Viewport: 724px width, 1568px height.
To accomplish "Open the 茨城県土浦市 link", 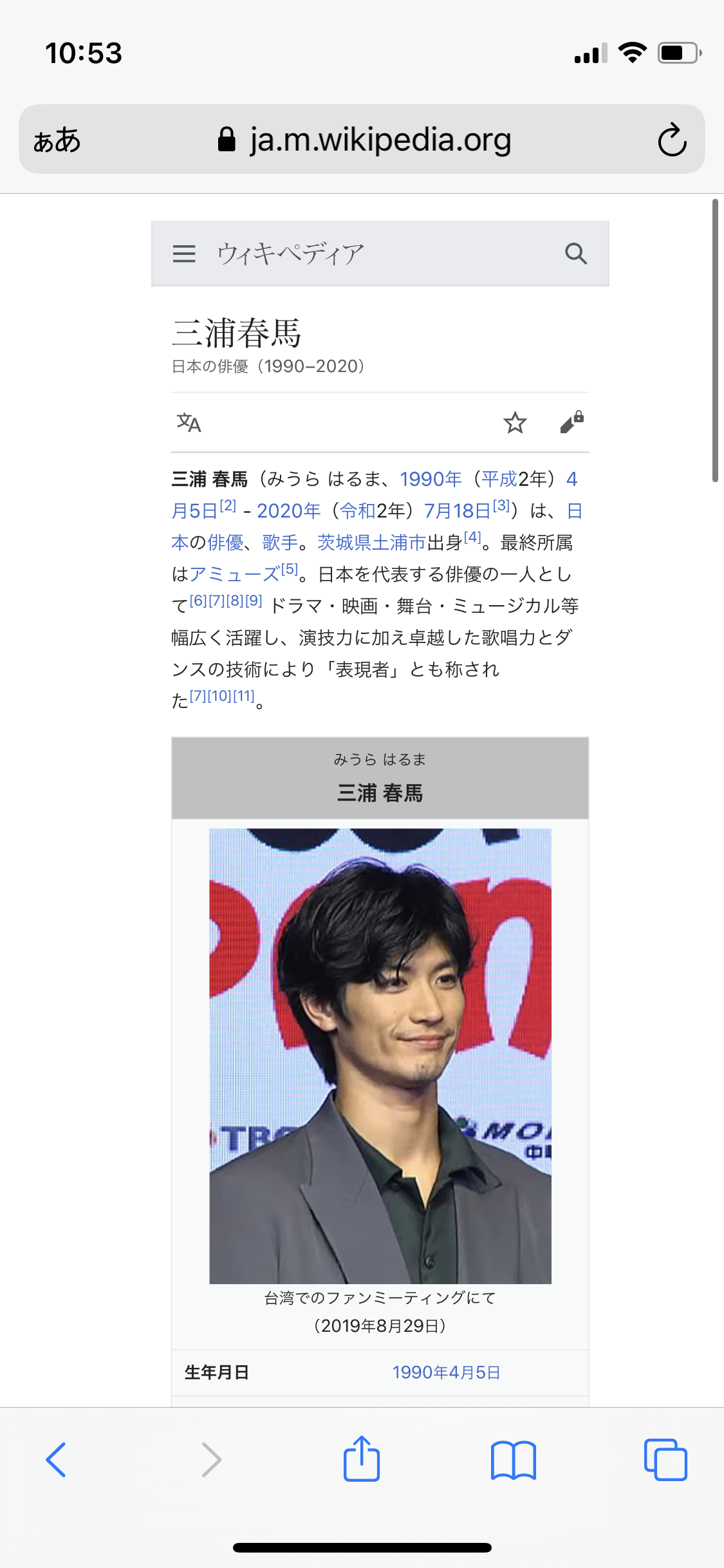I will pyautogui.click(x=371, y=543).
